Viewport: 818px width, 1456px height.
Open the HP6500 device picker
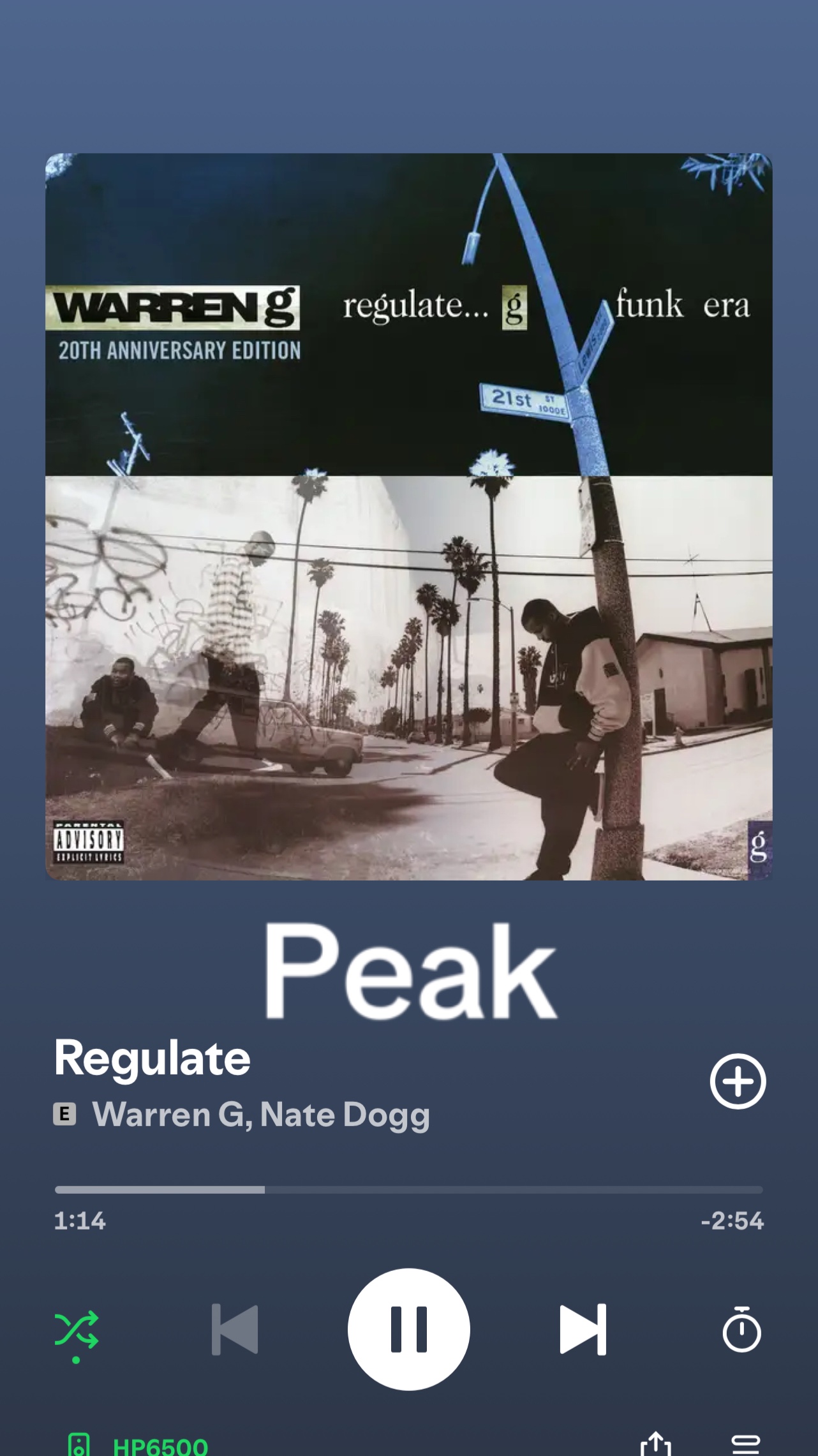138,1445
